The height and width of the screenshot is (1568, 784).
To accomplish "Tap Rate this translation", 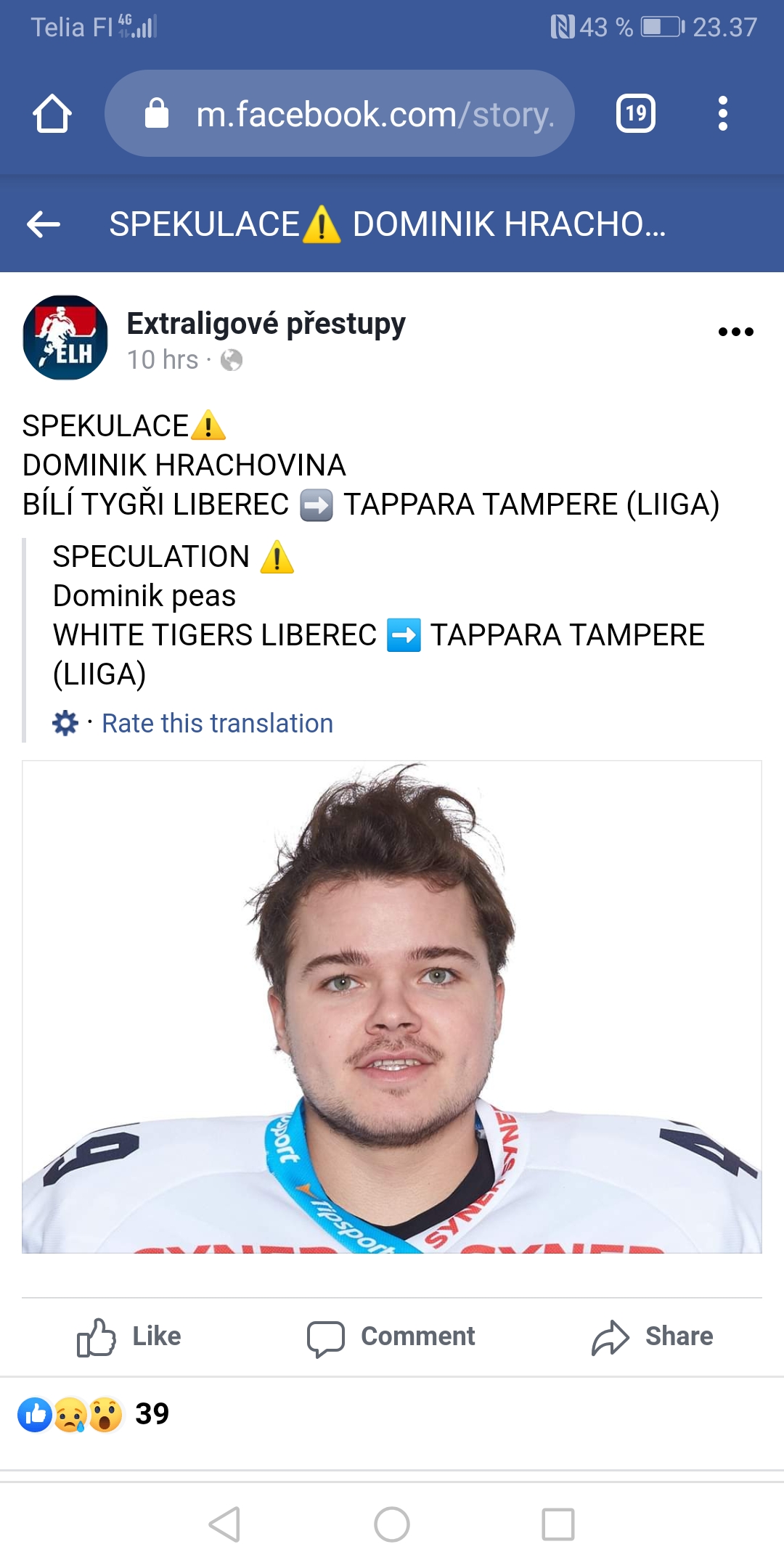I will (x=217, y=723).
